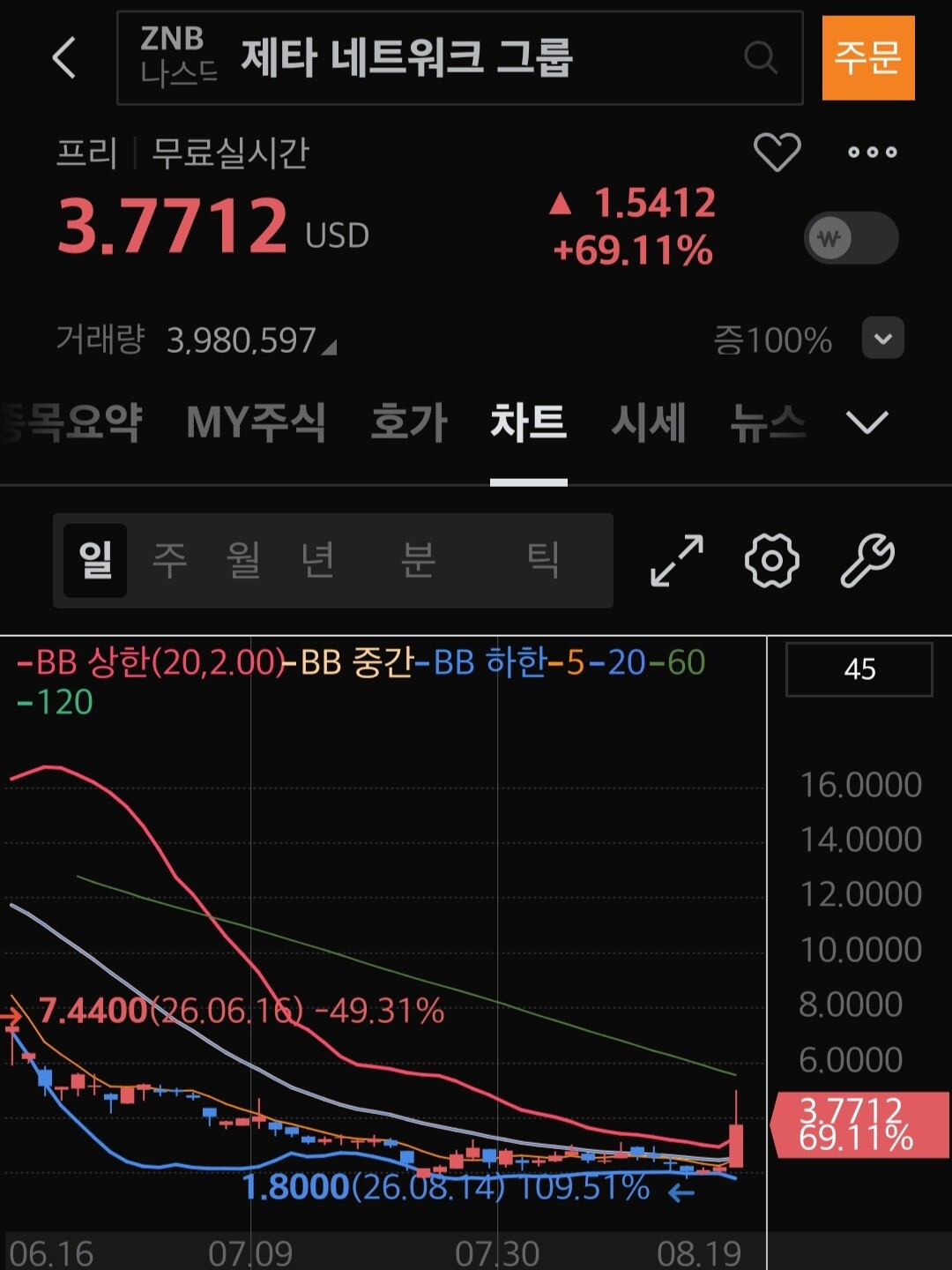Select the 주 weekly chart period
Image resolution: width=952 pixels, height=1270 pixels.
[170, 559]
